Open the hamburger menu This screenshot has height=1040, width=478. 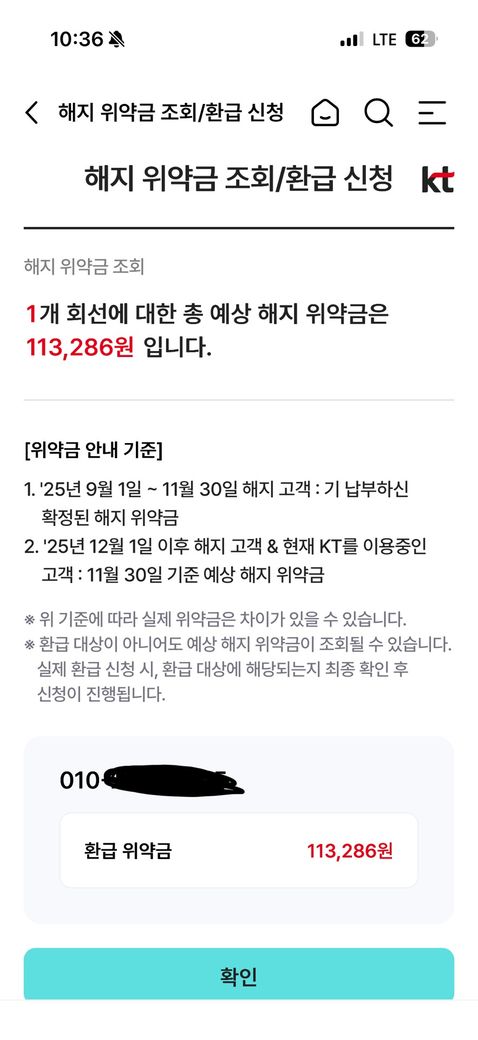click(432, 113)
